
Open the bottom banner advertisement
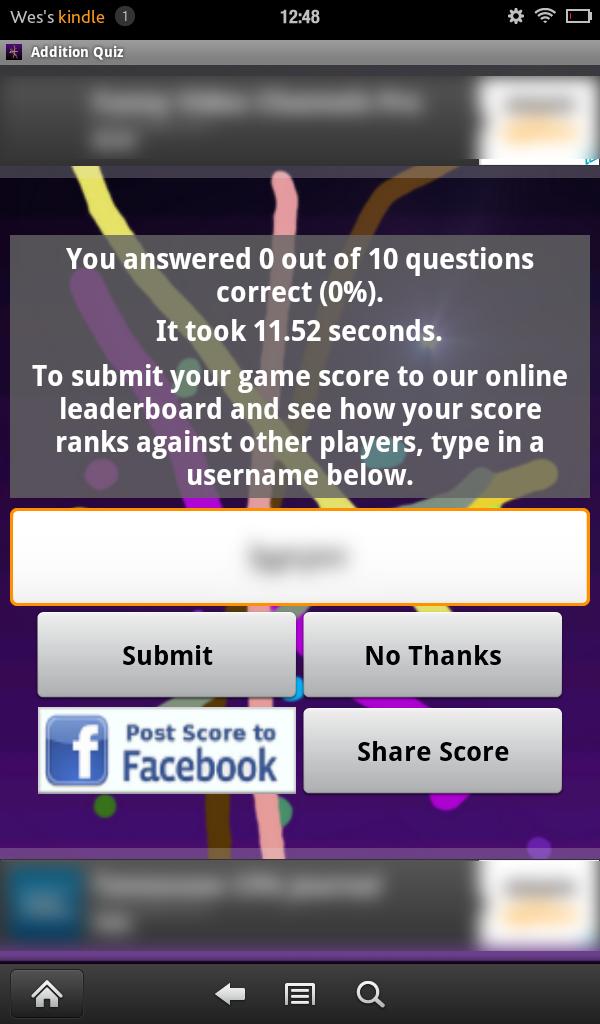(300, 903)
